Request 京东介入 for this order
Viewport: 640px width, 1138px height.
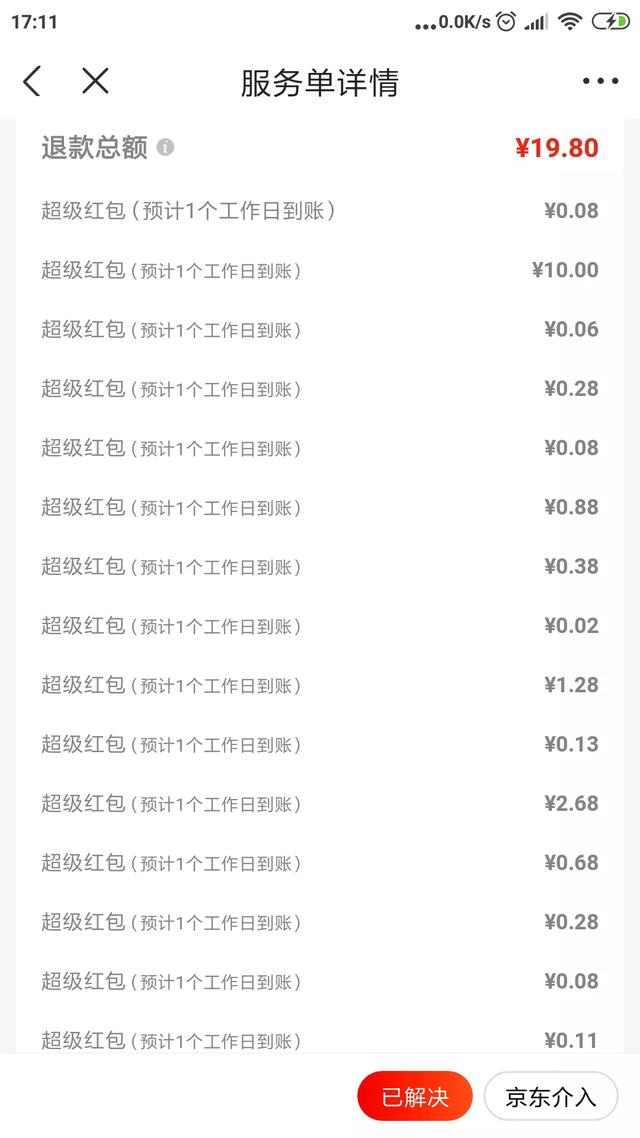pos(551,1096)
